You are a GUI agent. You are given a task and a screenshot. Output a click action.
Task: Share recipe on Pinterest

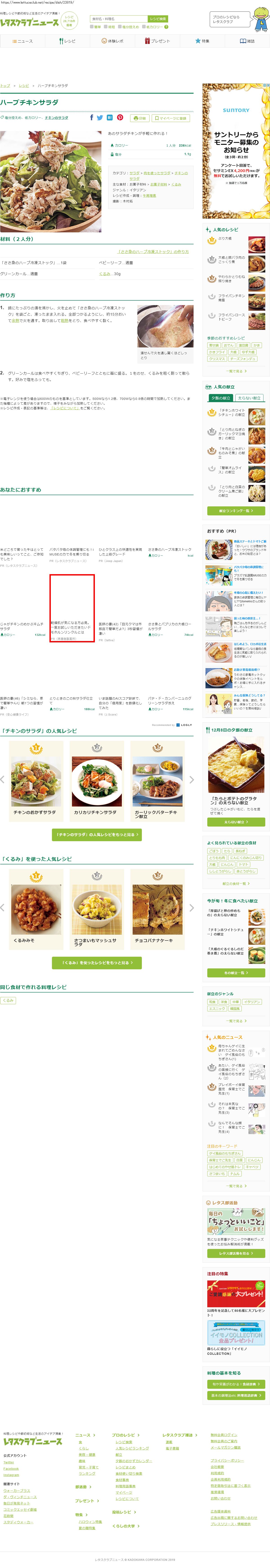tap(120, 118)
